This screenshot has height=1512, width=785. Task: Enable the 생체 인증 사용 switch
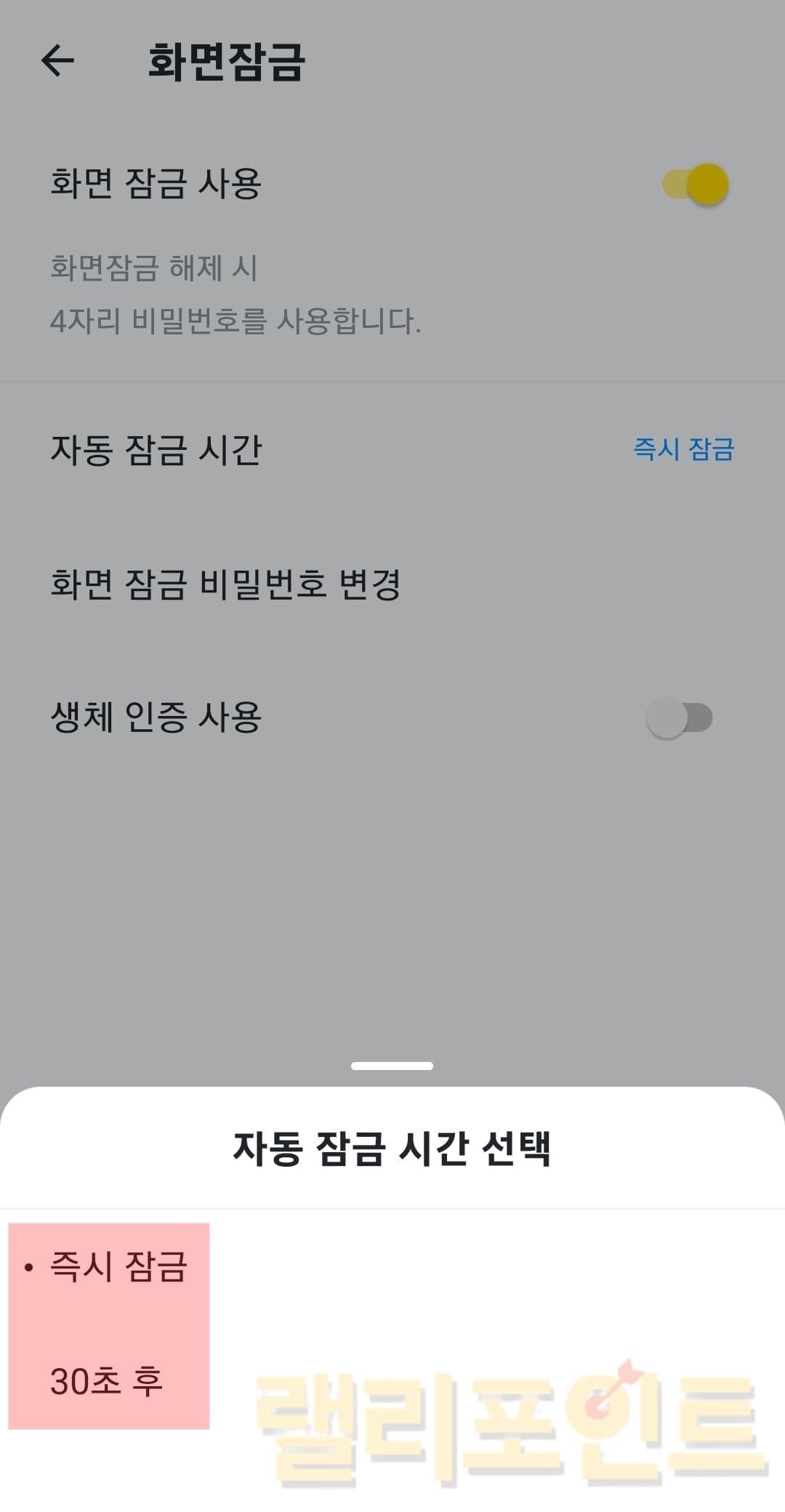(680, 718)
